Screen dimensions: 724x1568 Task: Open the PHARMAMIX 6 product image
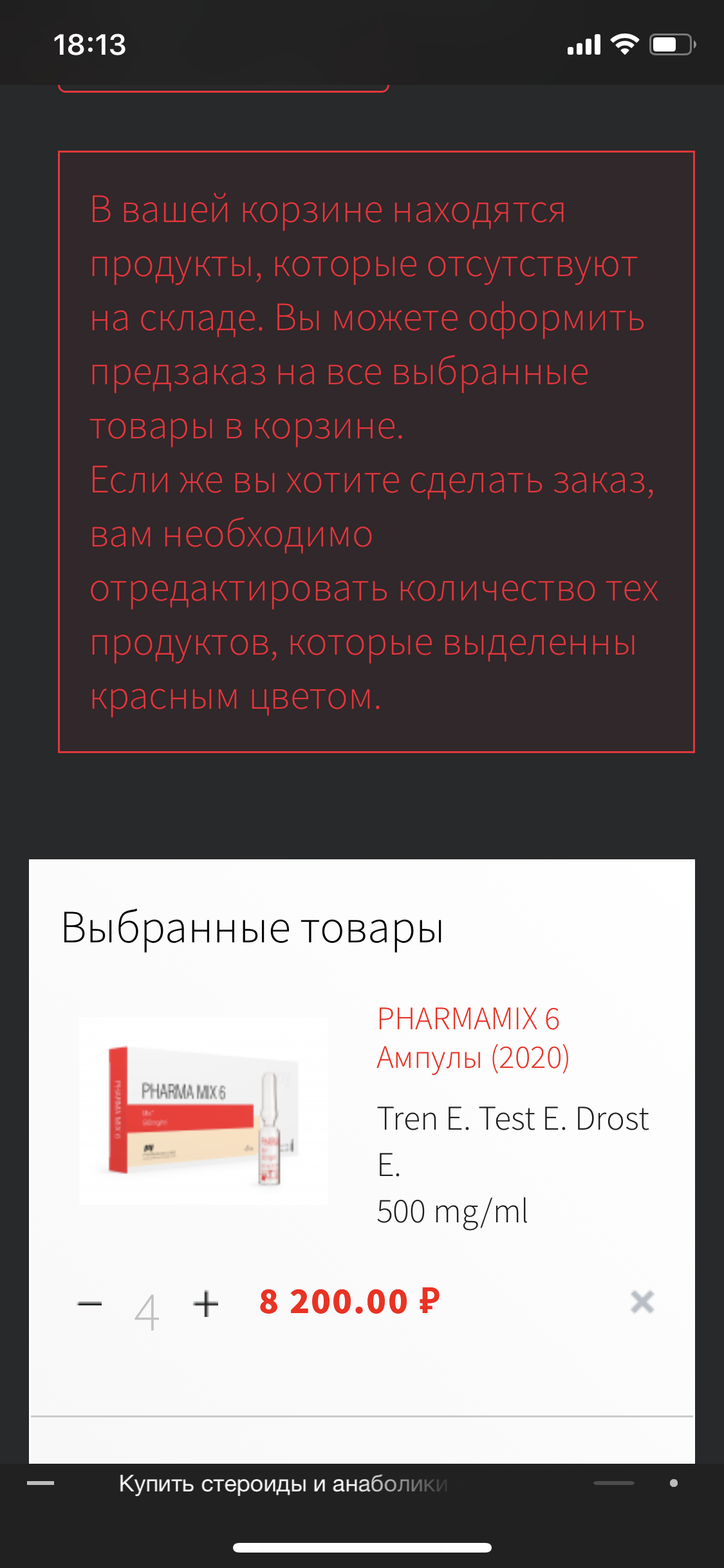203,1110
